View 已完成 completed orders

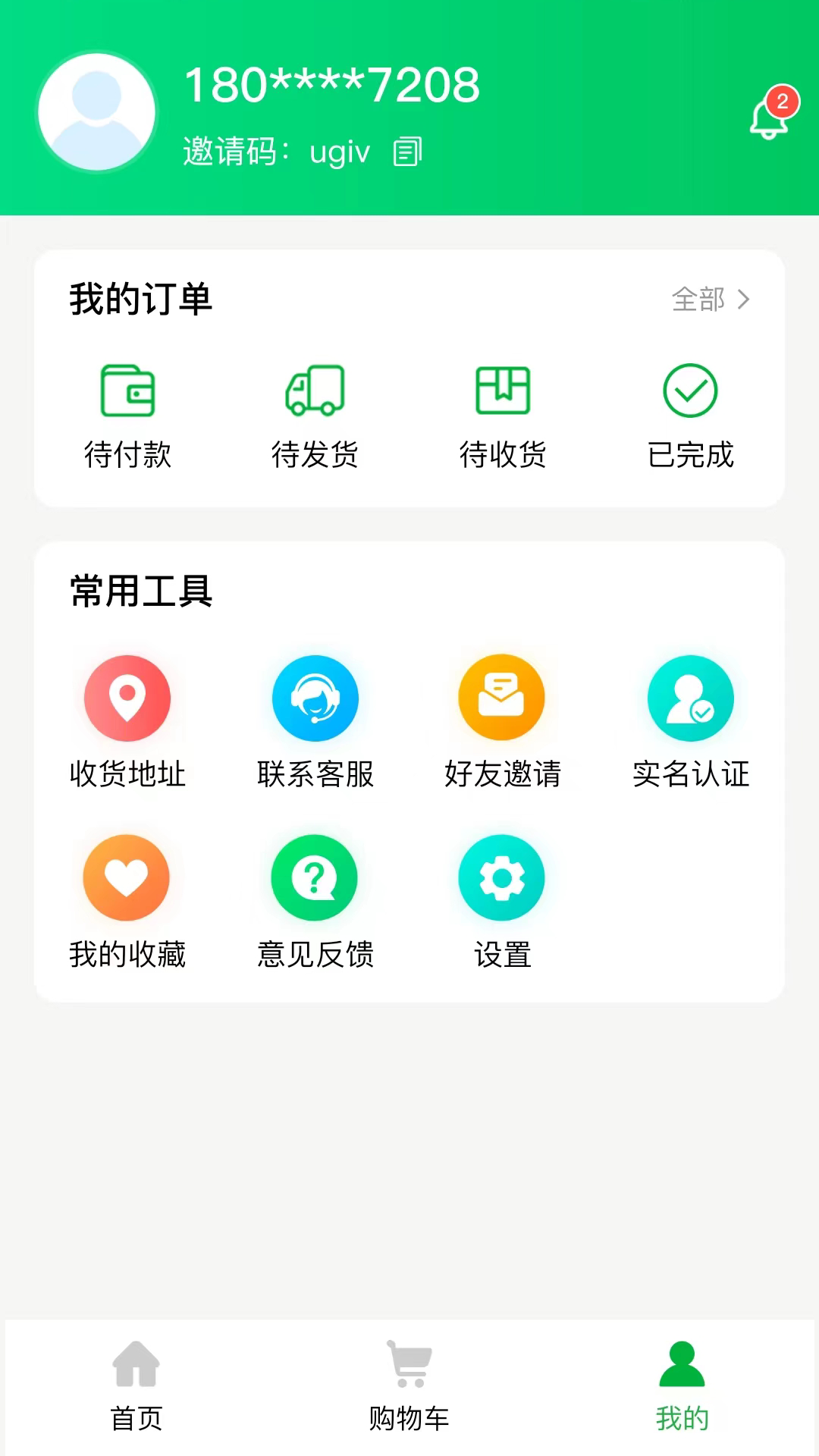coord(690,416)
